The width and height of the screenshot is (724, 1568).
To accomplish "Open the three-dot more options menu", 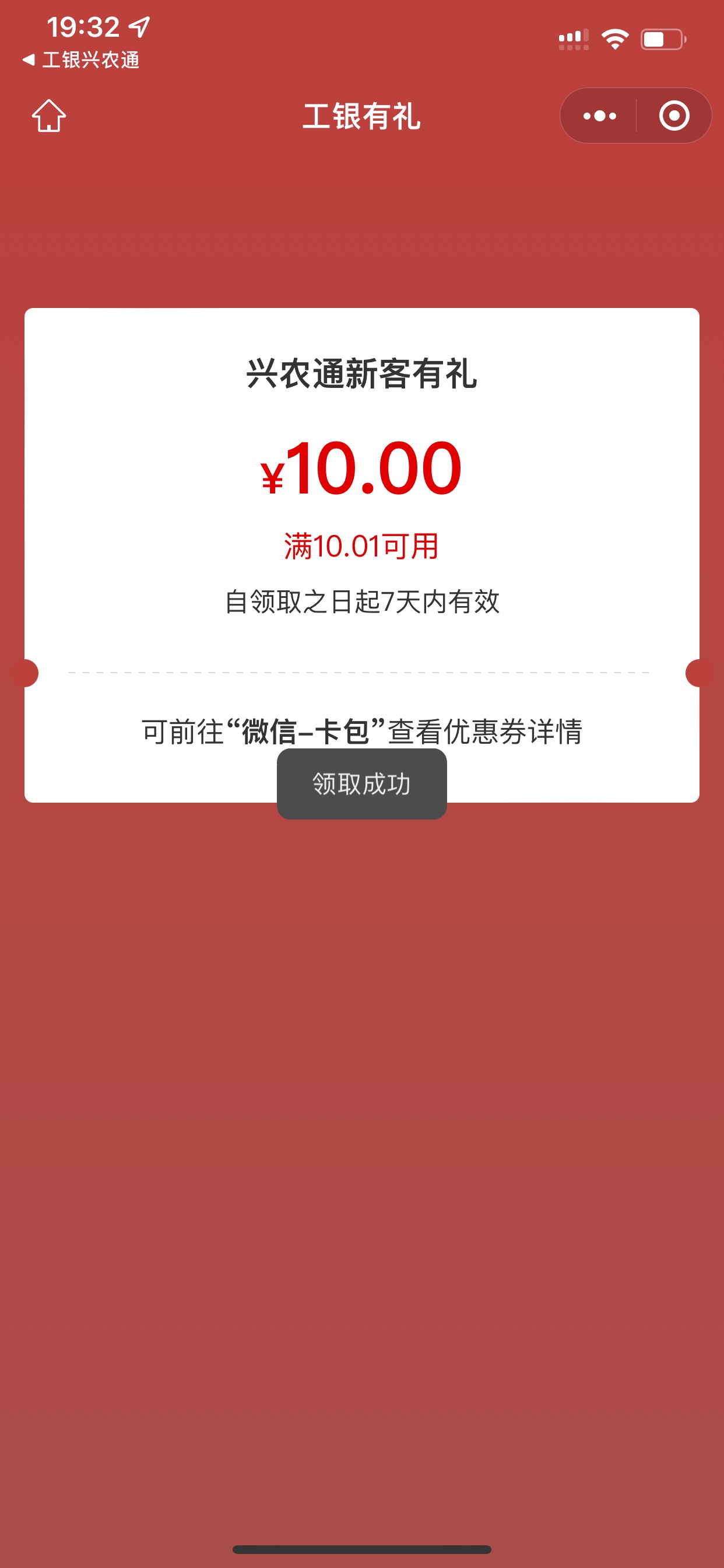I will point(599,116).
